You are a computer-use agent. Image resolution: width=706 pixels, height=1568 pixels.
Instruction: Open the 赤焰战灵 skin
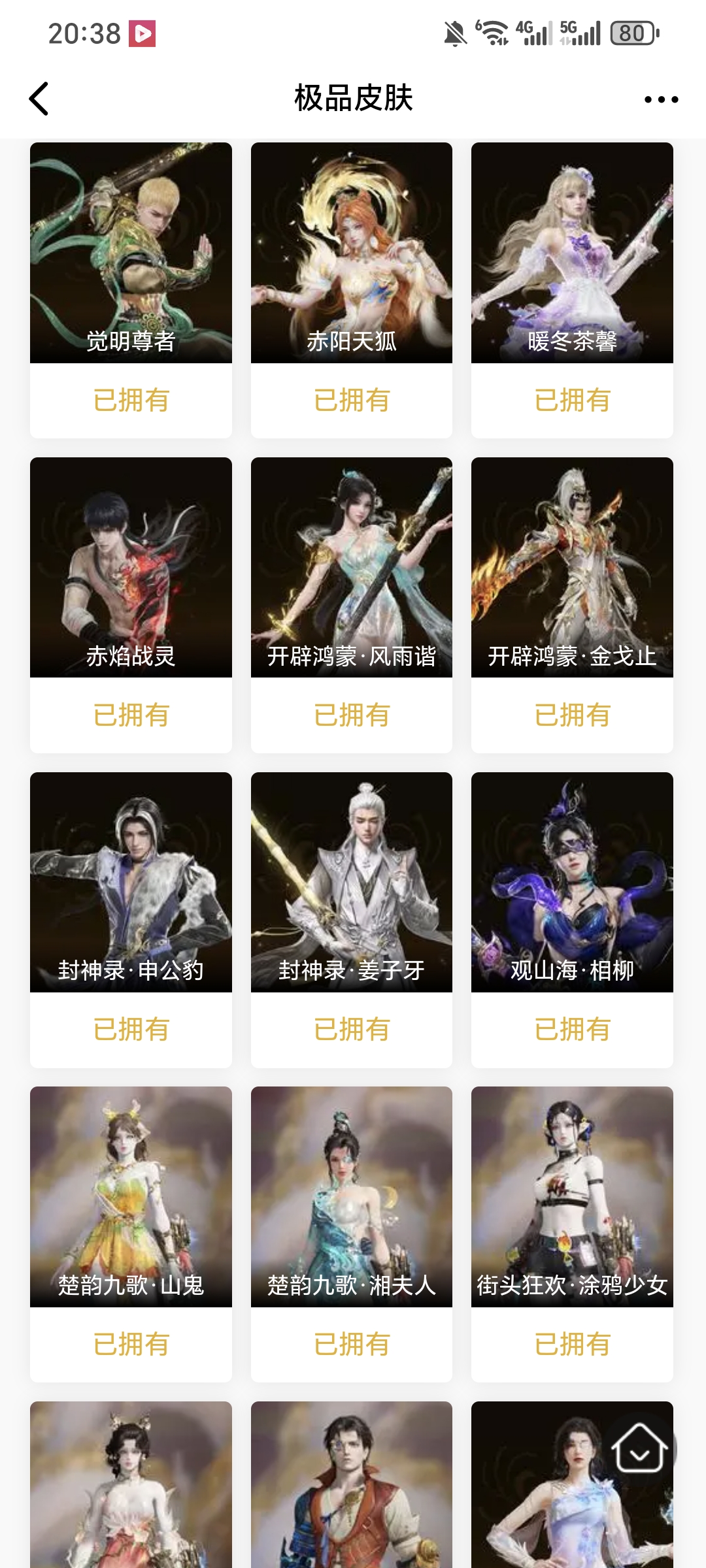131,567
